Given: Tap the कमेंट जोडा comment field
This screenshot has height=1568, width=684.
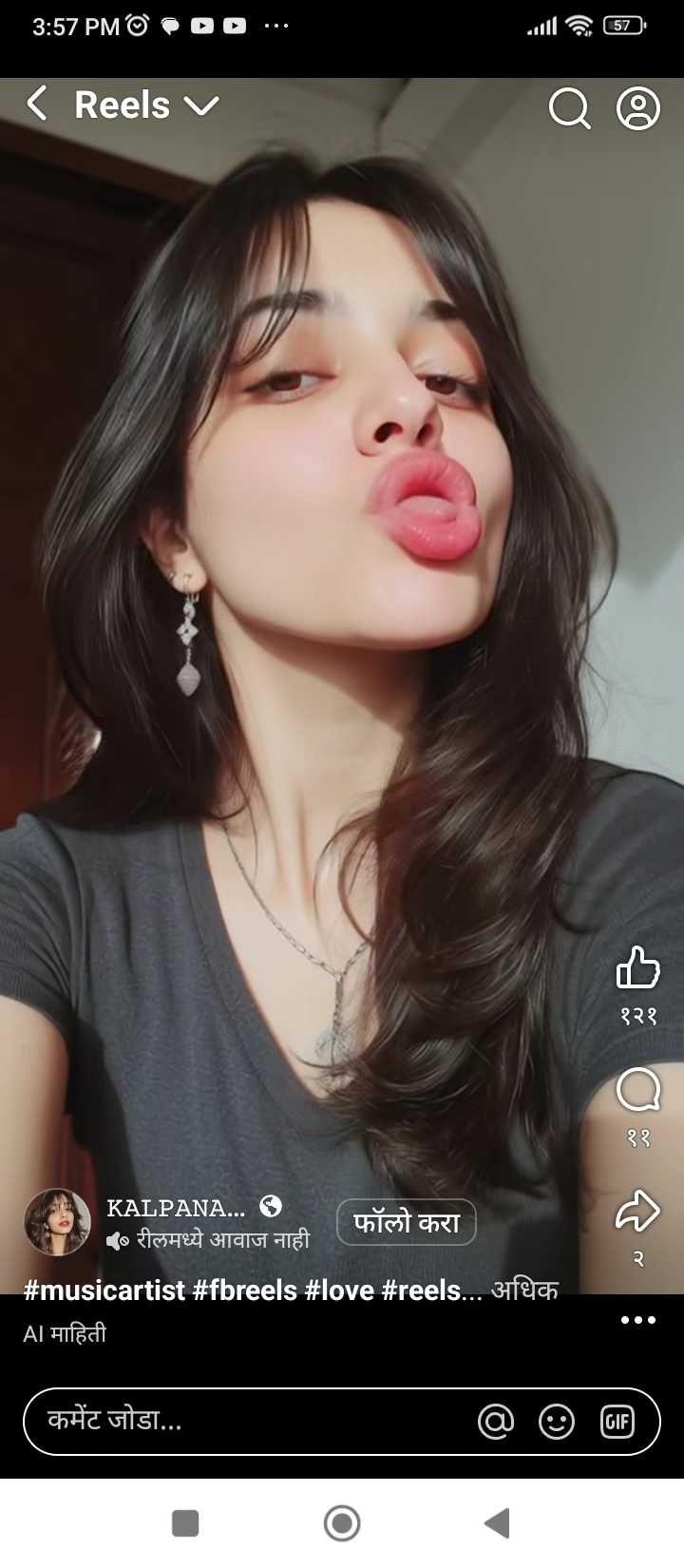Looking at the screenshot, I should tap(237, 1422).
